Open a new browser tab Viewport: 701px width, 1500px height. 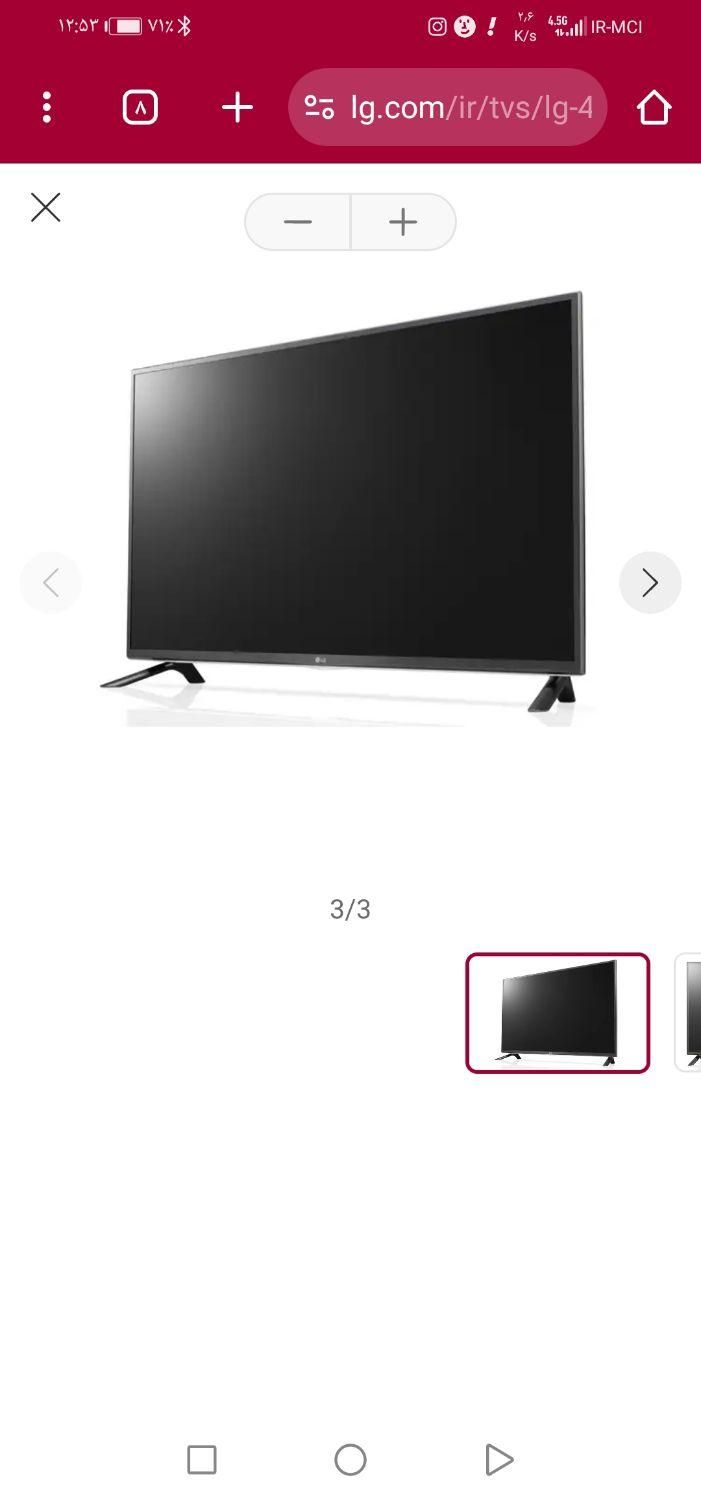(237, 107)
